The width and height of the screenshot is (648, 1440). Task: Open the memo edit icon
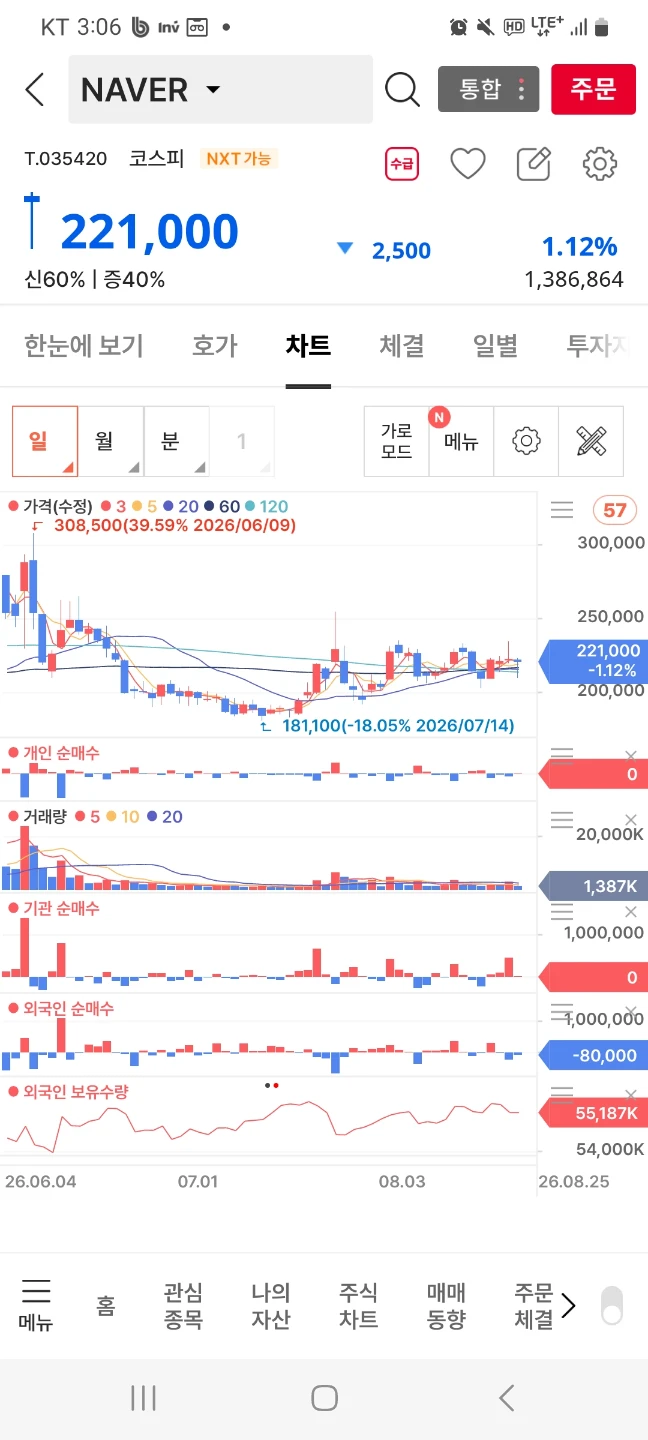[534, 163]
